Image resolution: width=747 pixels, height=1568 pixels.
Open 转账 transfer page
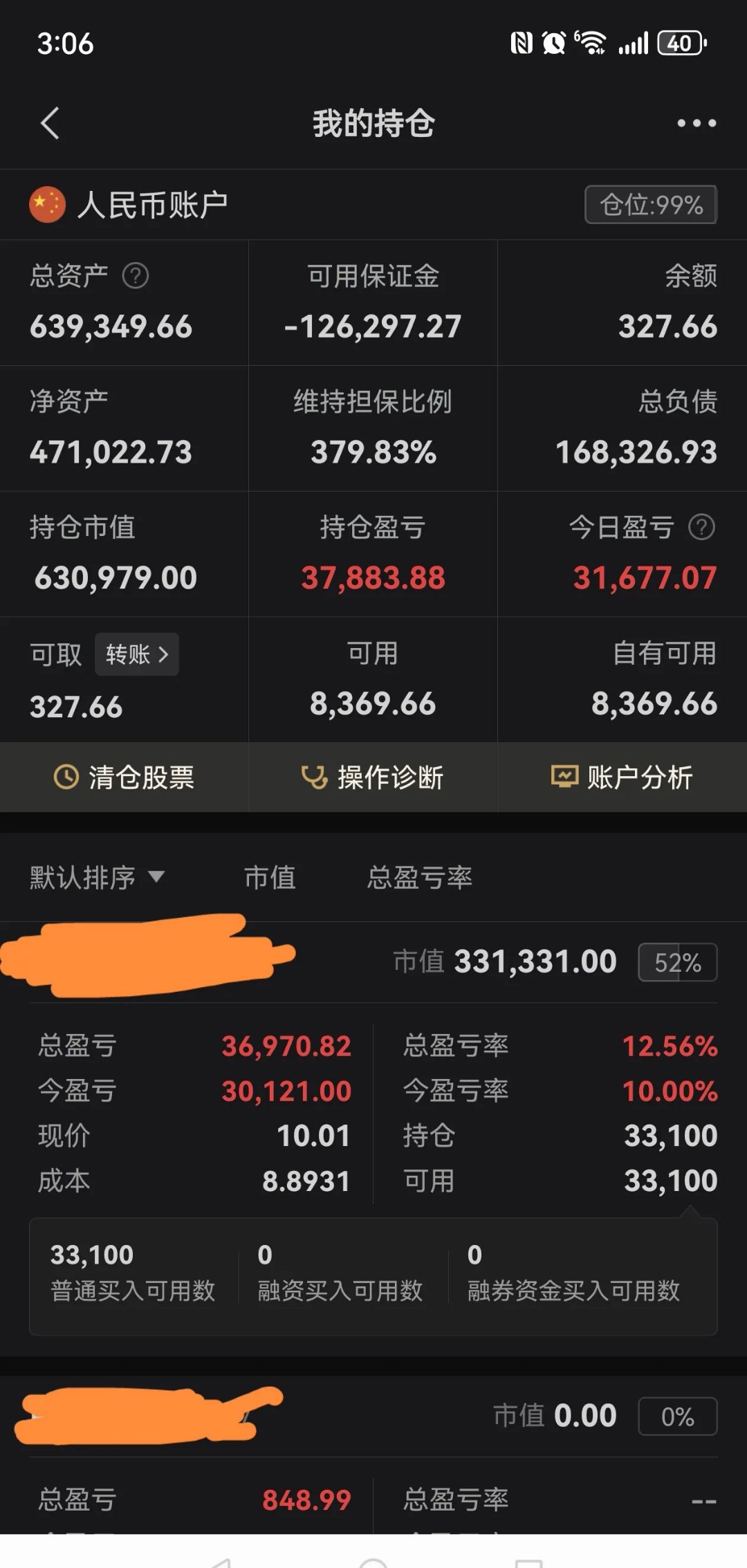point(136,654)
